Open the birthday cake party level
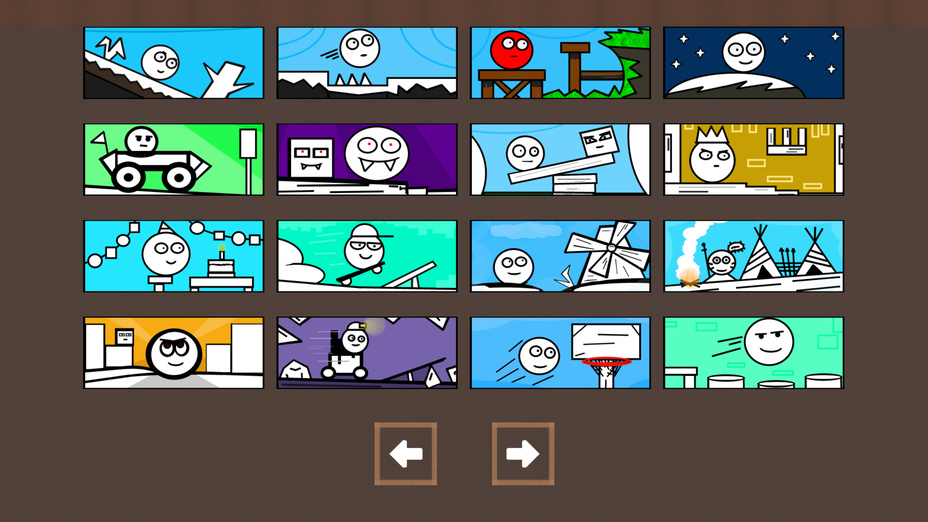Screen dimensions: 928x522 (x=174, y=257)
